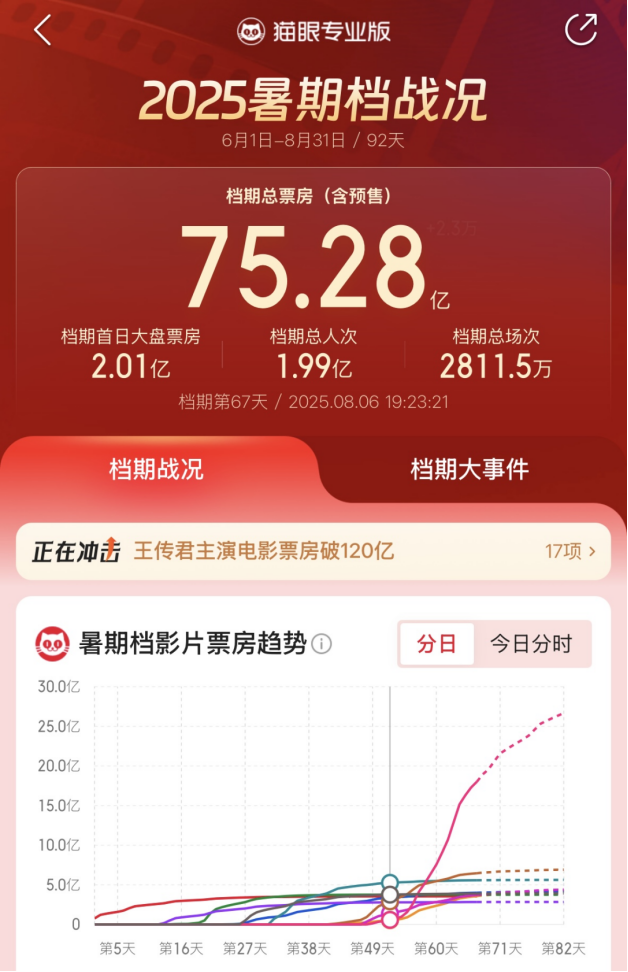Select the 分日 chart view

click(x=437, y=644)
